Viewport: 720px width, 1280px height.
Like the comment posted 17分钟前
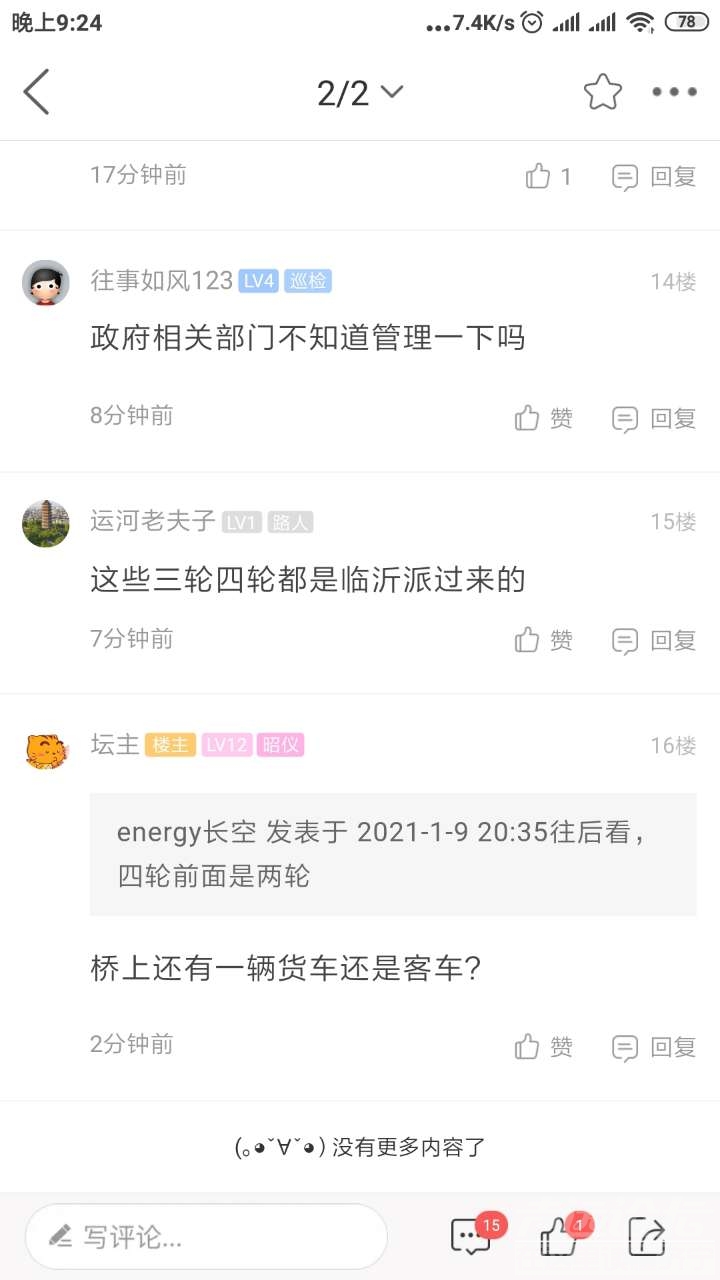548,177
